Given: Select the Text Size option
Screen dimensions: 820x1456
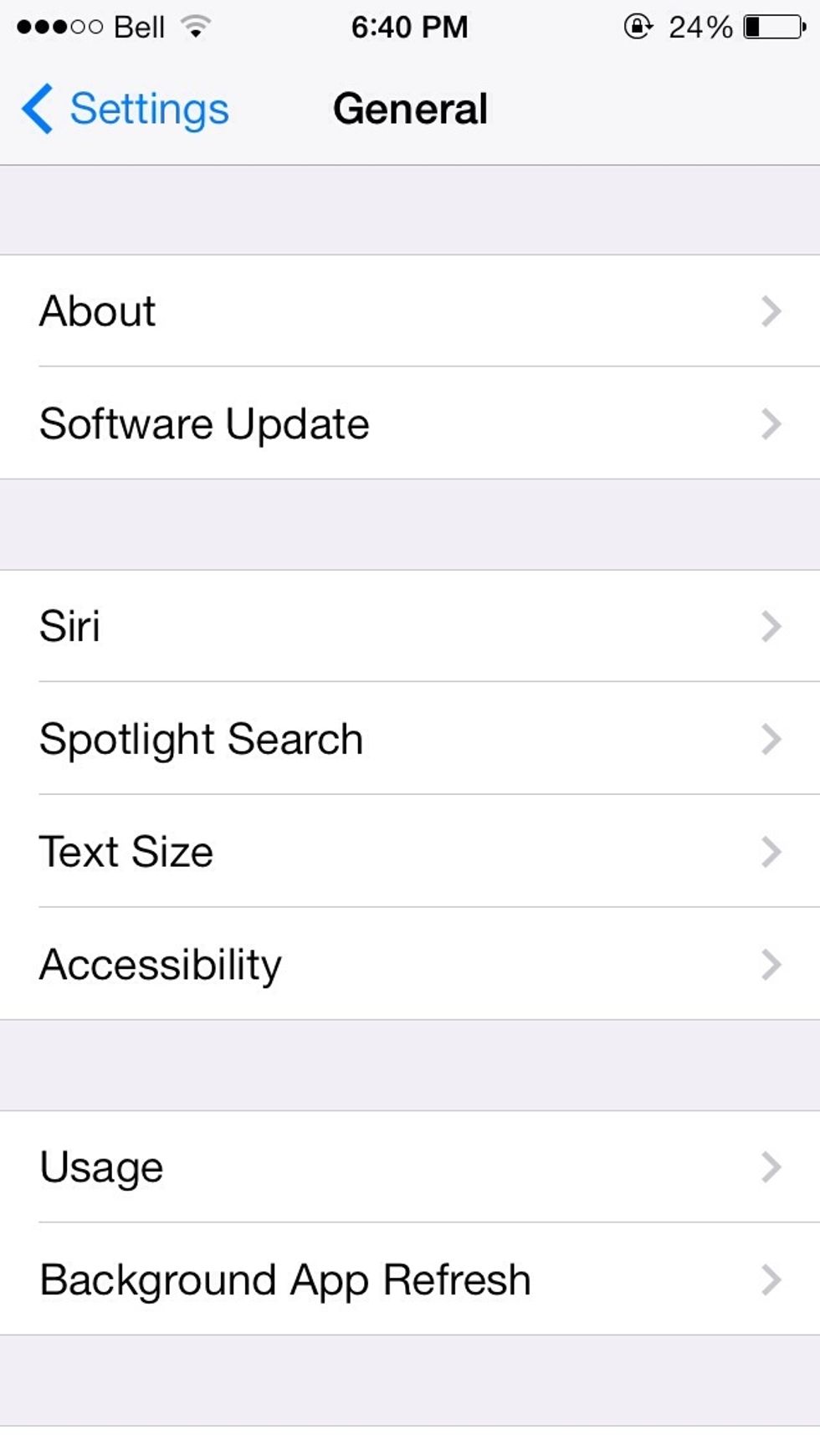Looking at the screenshot, I should [x=410, y=851].
